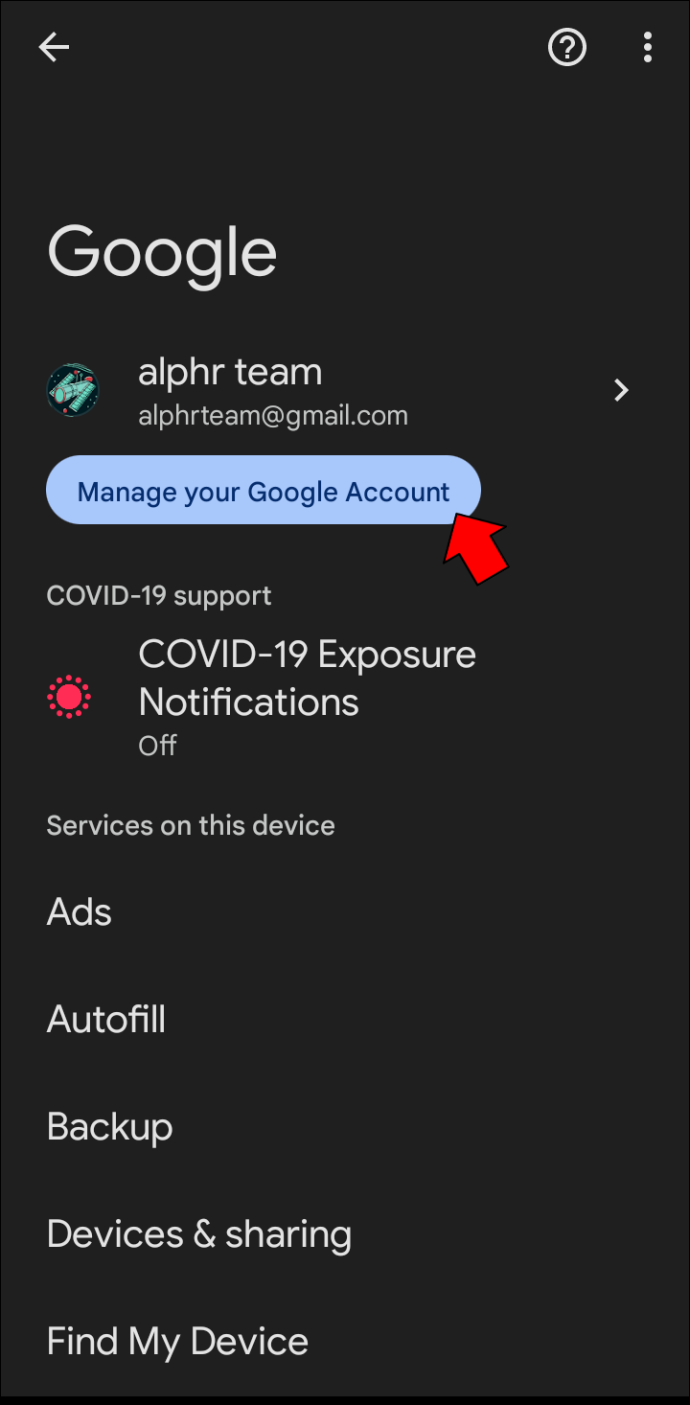Open the three-dot overflow menu

click(647, 47)
